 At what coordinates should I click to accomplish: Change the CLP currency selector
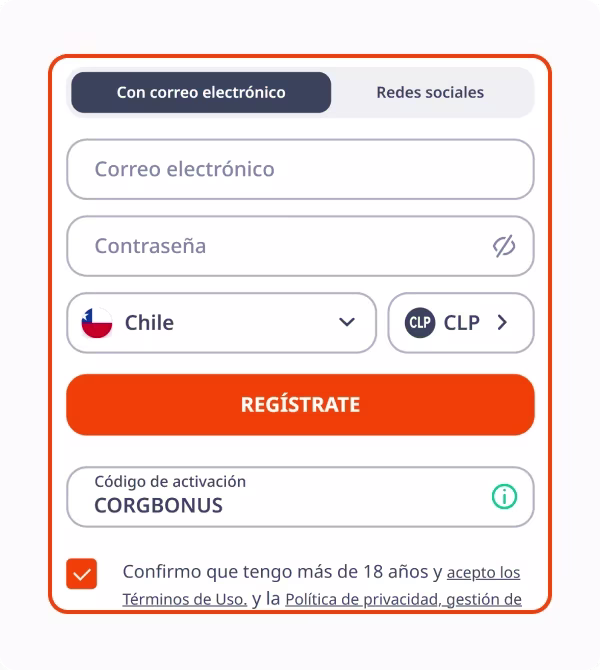click(x=460, y=322)
